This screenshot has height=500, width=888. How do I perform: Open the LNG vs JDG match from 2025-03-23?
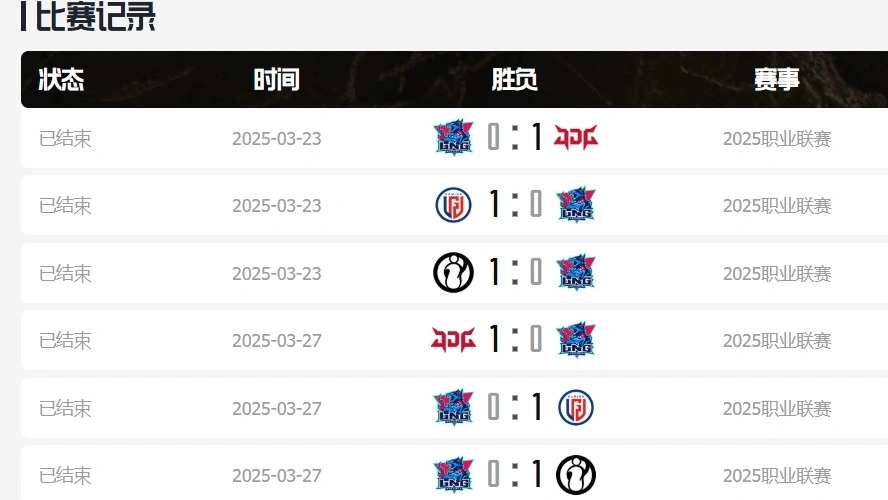coord(515,138)
